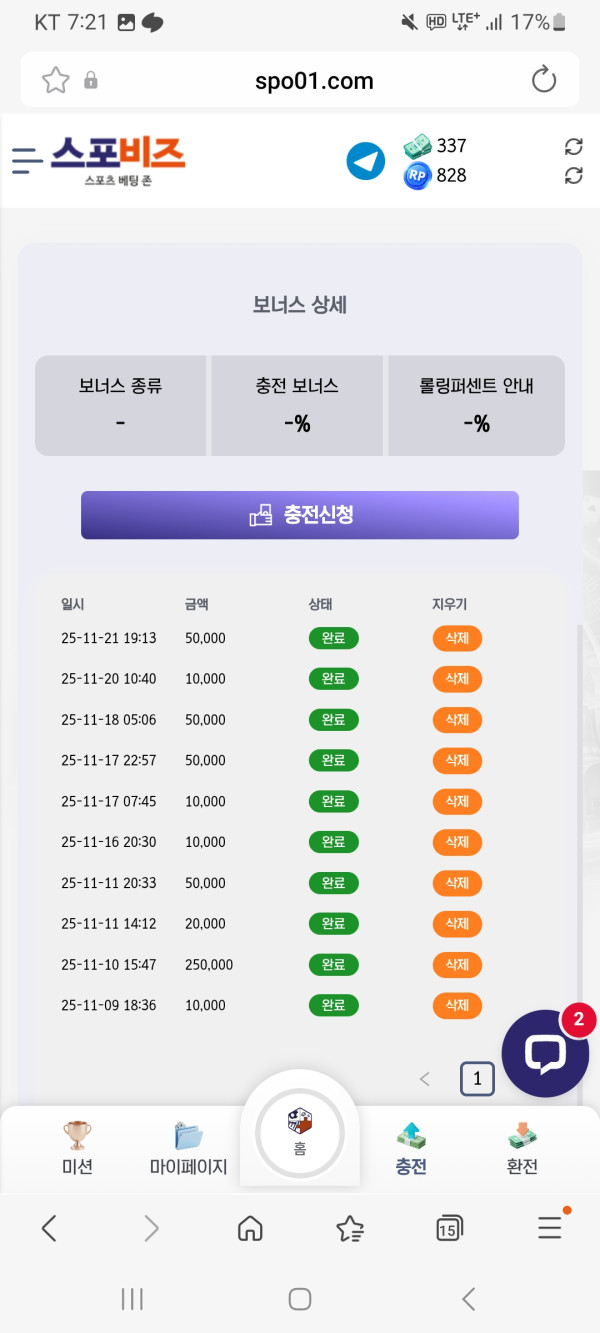Tap the spo01.com address bar
Screen dimensions: 600x1333
(x=314, y=81)
